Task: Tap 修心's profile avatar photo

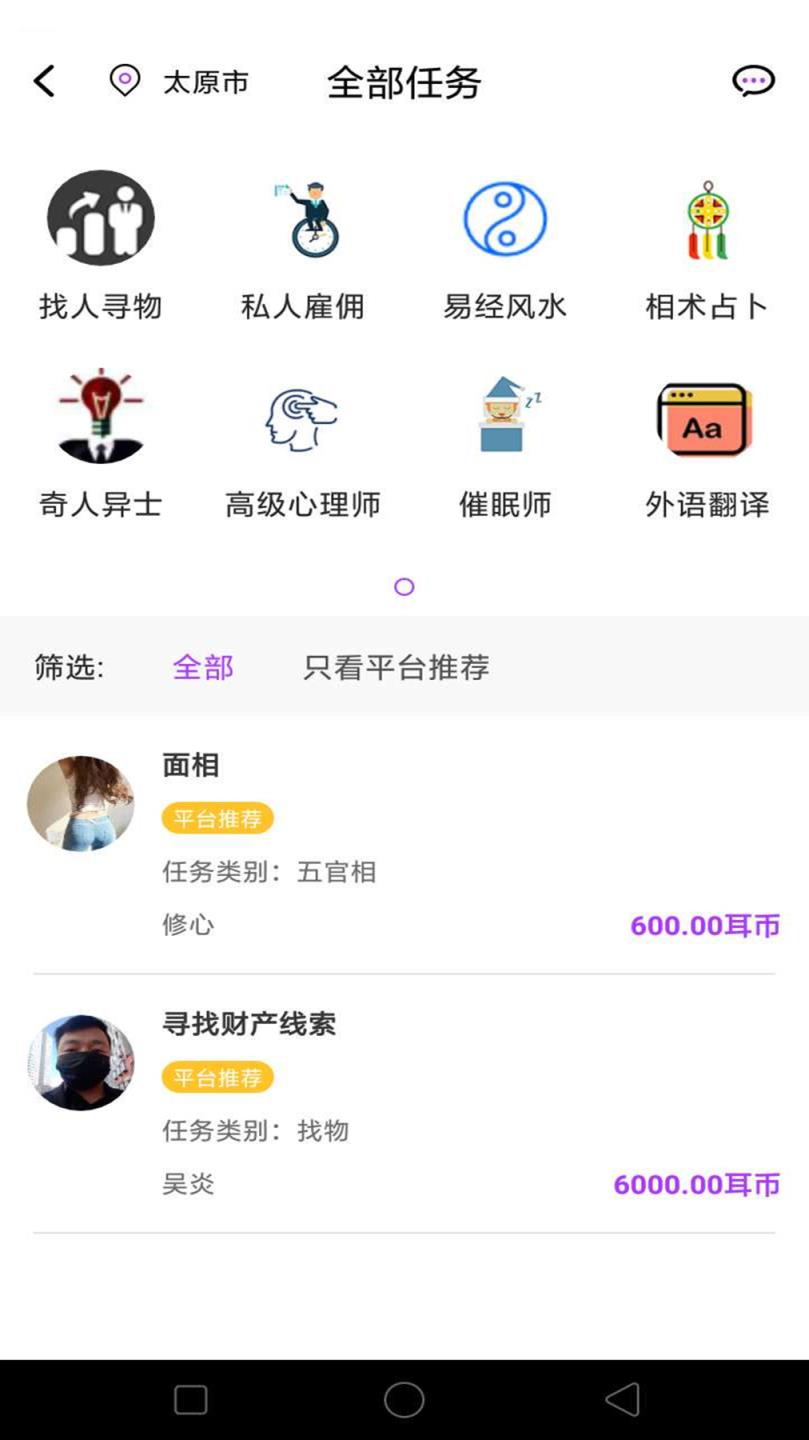Action: [x=81, y=802]
